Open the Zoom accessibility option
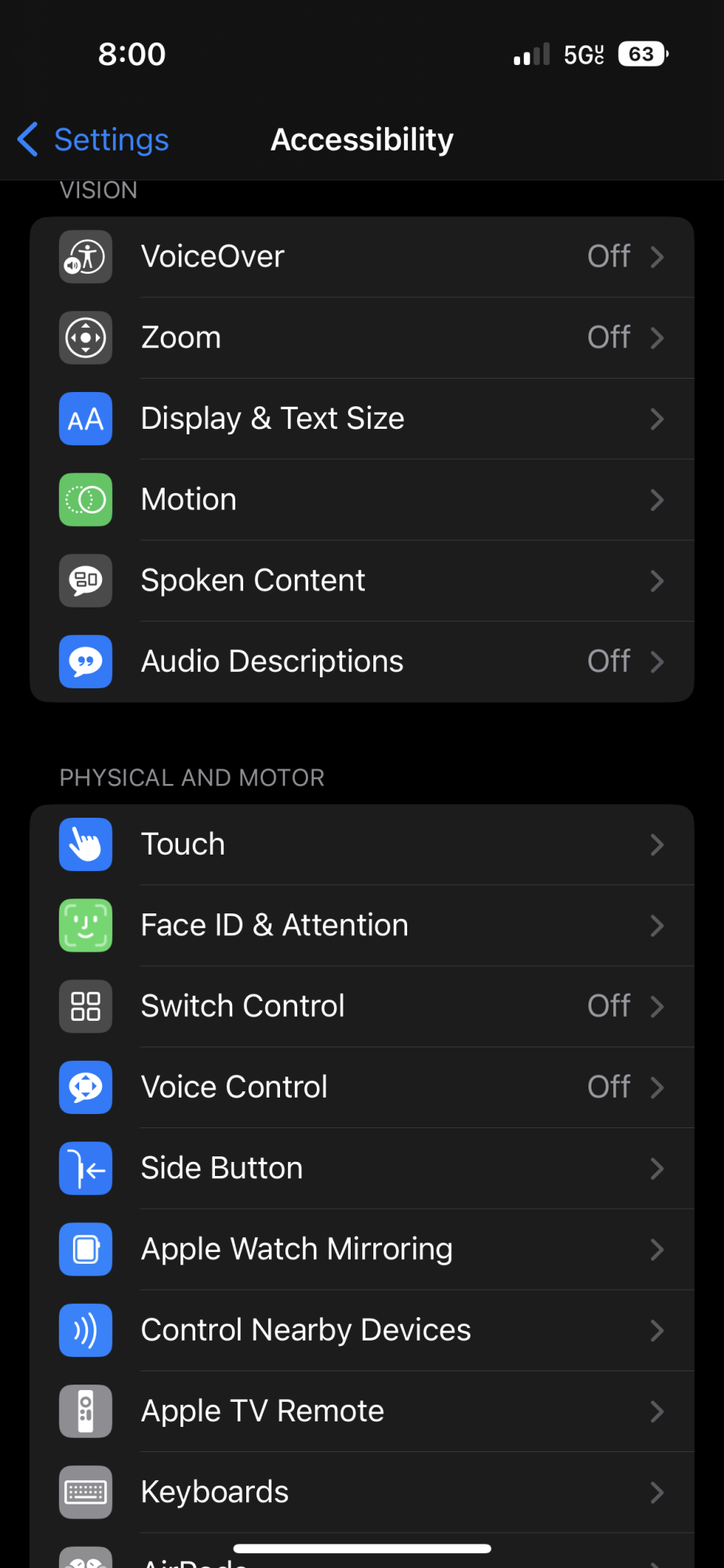 coord(361,338)
